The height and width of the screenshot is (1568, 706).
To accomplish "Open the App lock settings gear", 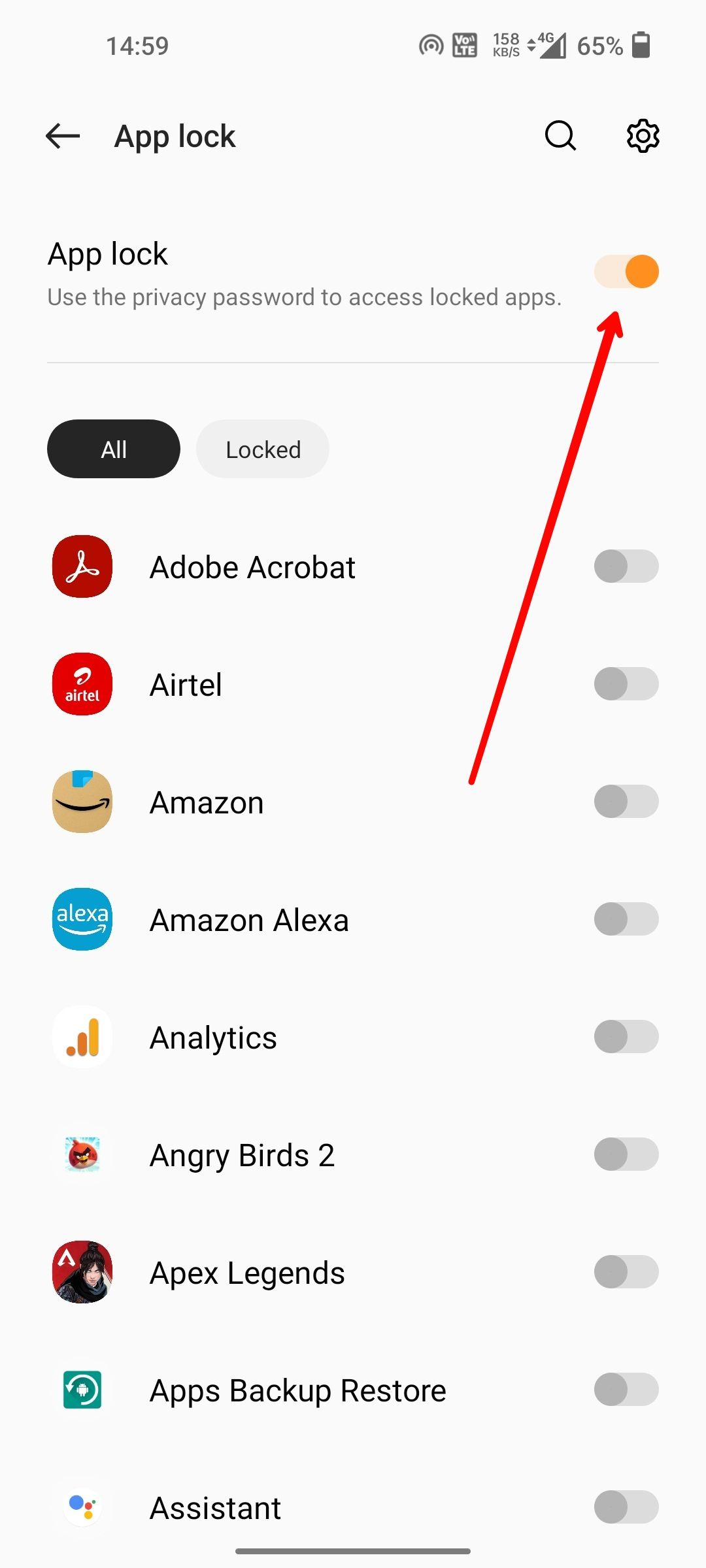I will pyautogui.click(x=641, y=137).
